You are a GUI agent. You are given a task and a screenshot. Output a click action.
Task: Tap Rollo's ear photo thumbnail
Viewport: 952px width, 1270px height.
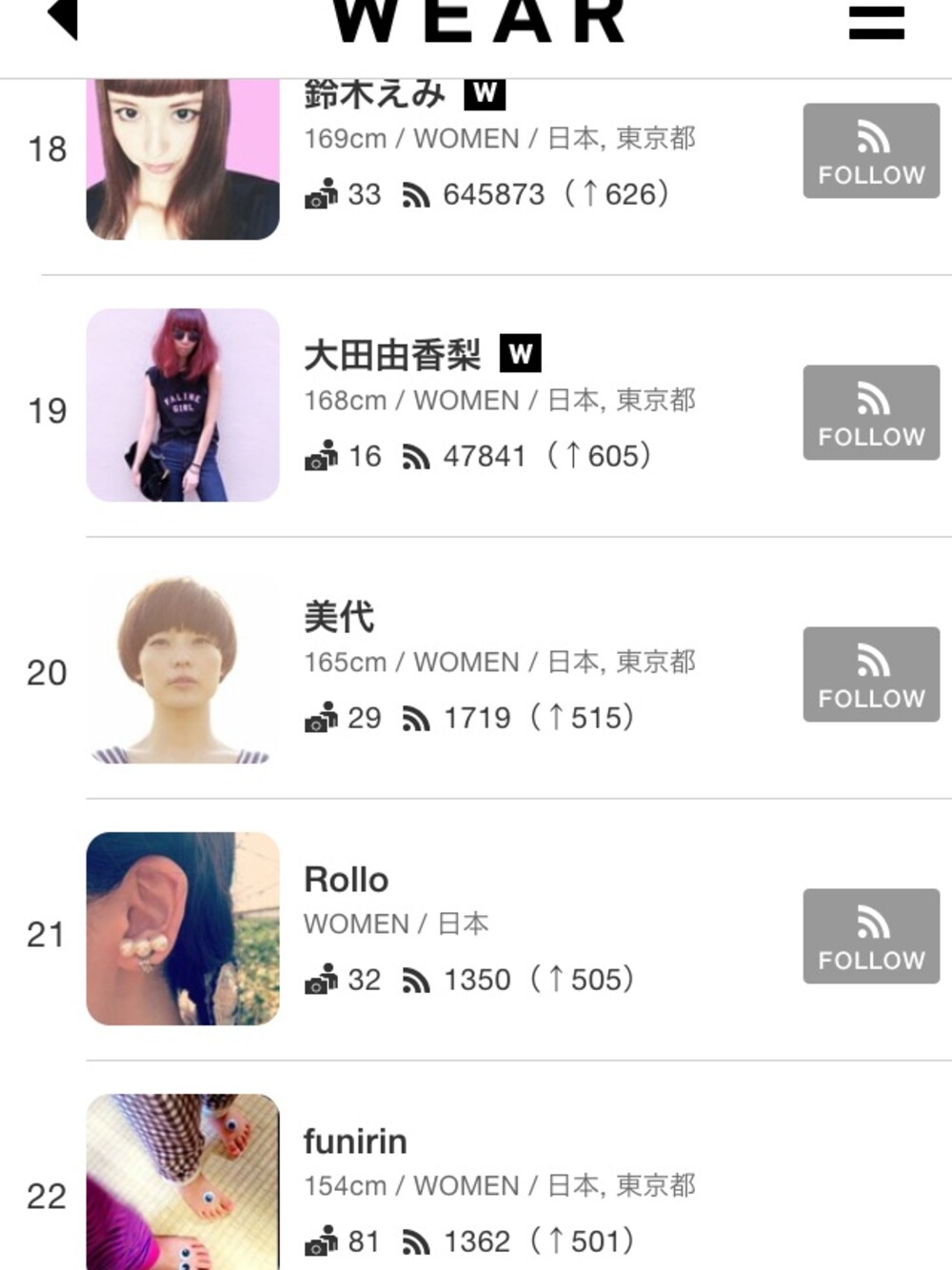[x=183, y=929]
